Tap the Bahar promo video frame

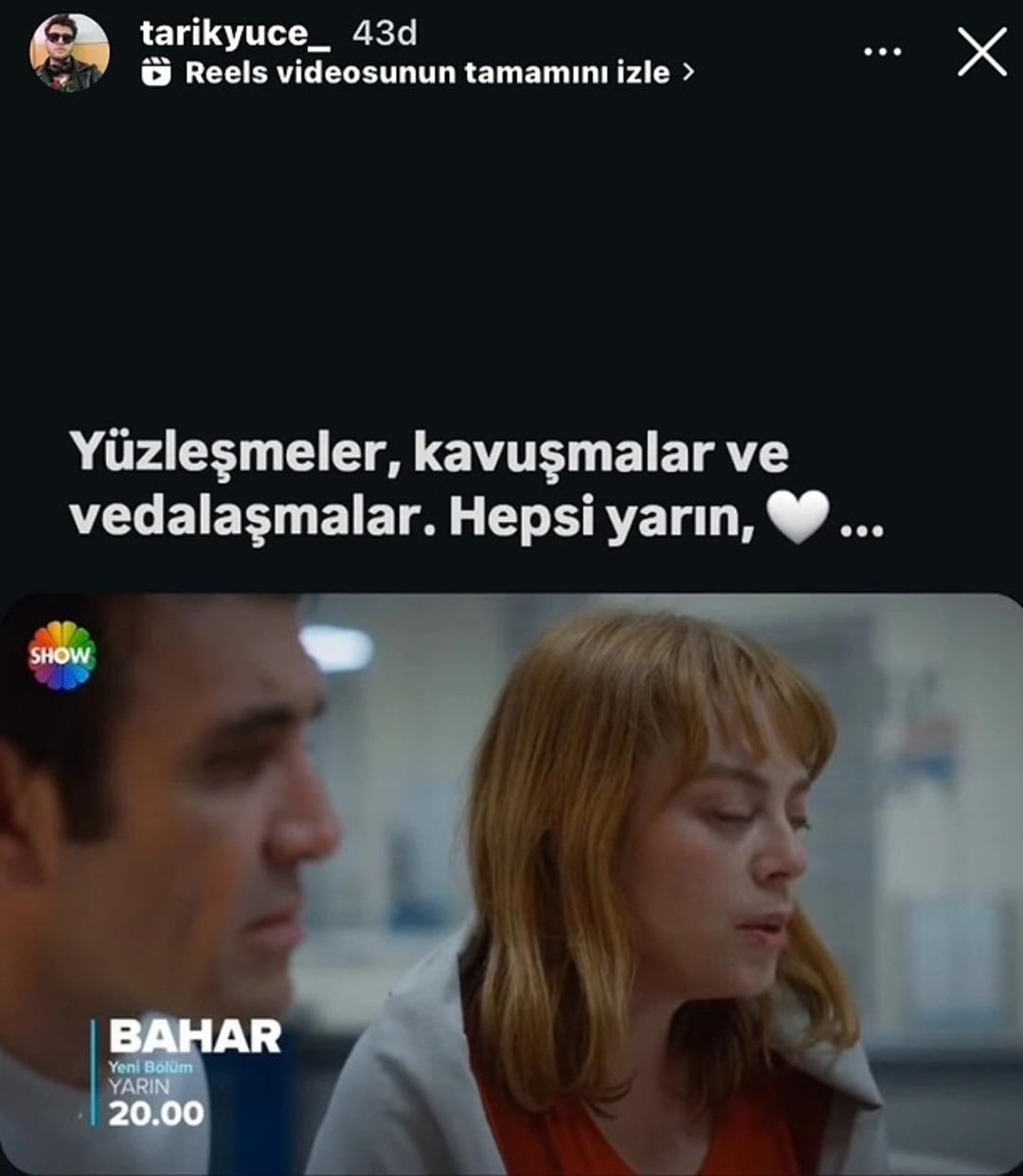click(x=511, y=881)
